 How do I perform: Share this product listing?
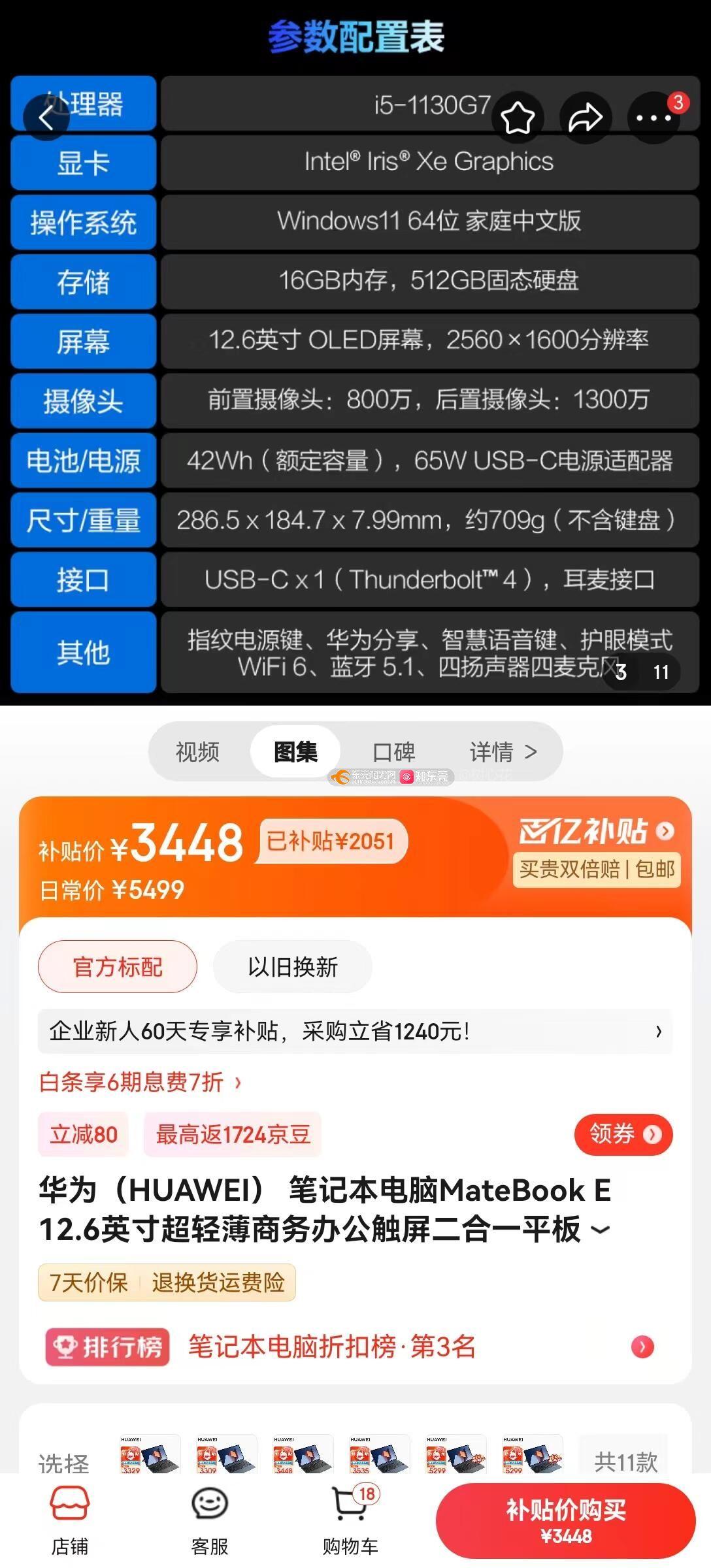[586, 118]
